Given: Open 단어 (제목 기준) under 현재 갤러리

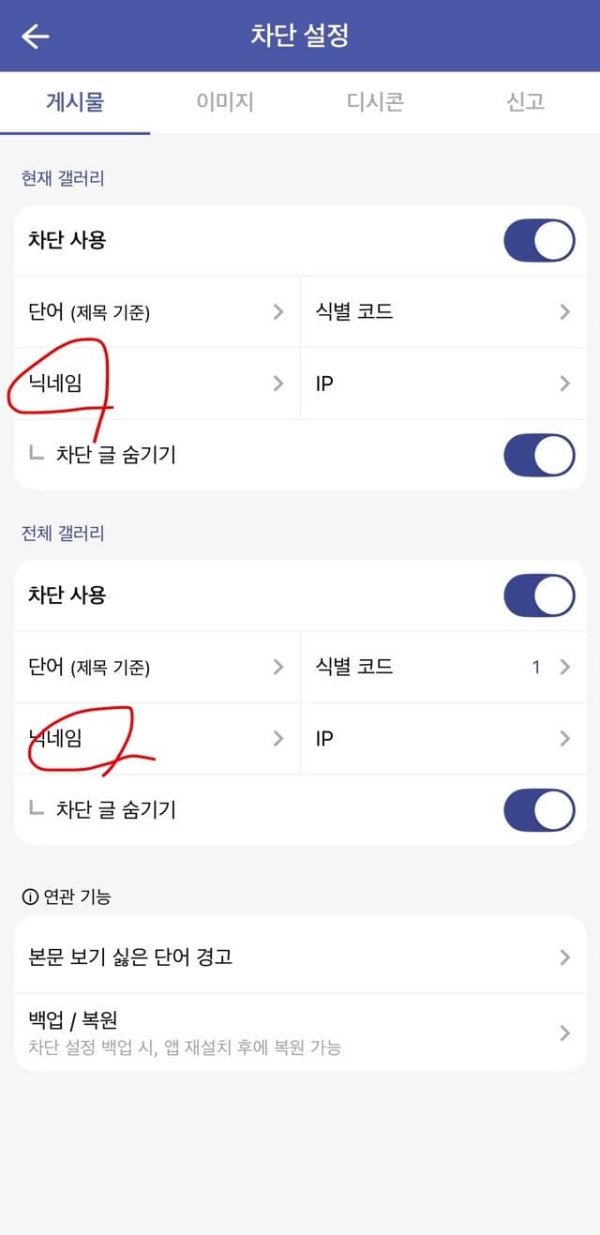Looking at the screenshot, I should point(157,312).
